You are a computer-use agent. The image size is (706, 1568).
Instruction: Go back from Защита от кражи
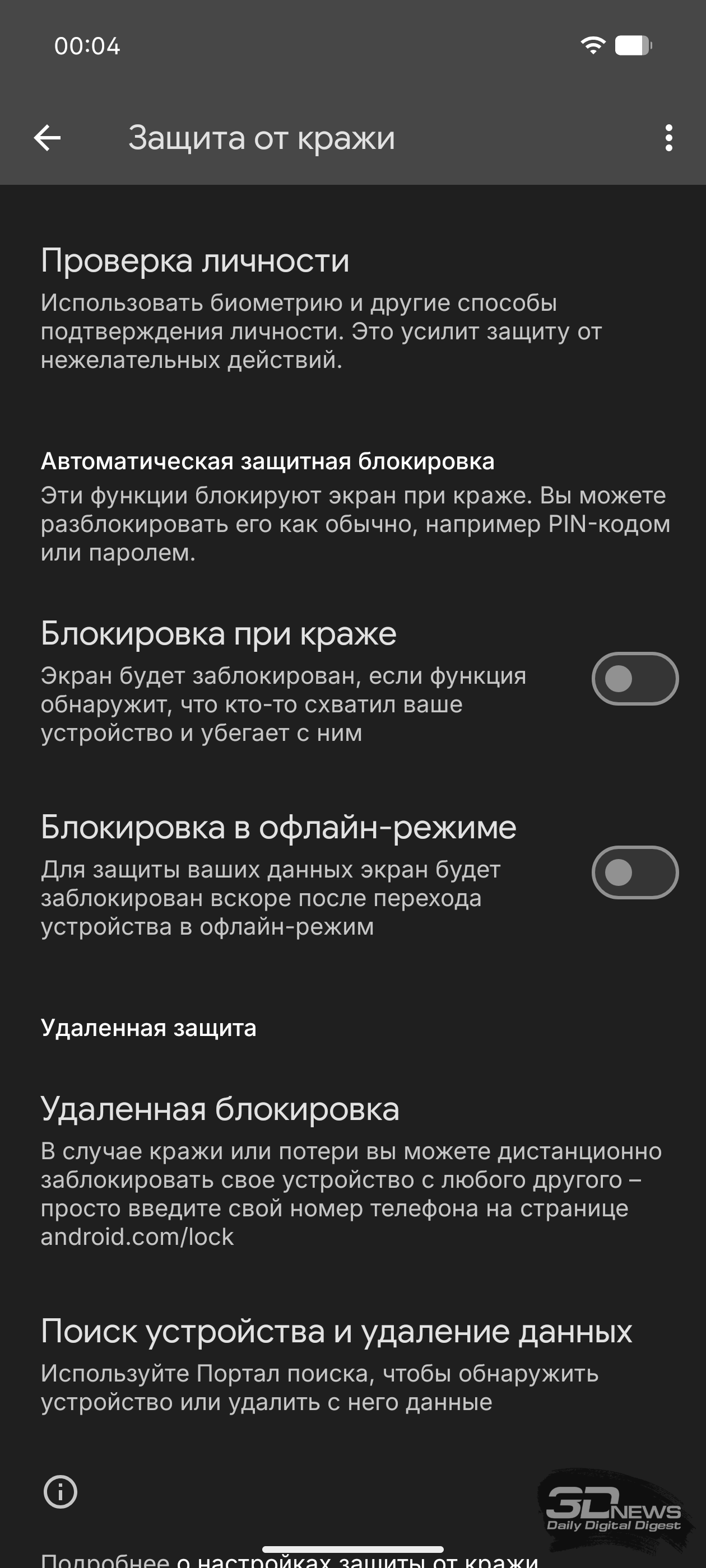(x=47, y=138)
